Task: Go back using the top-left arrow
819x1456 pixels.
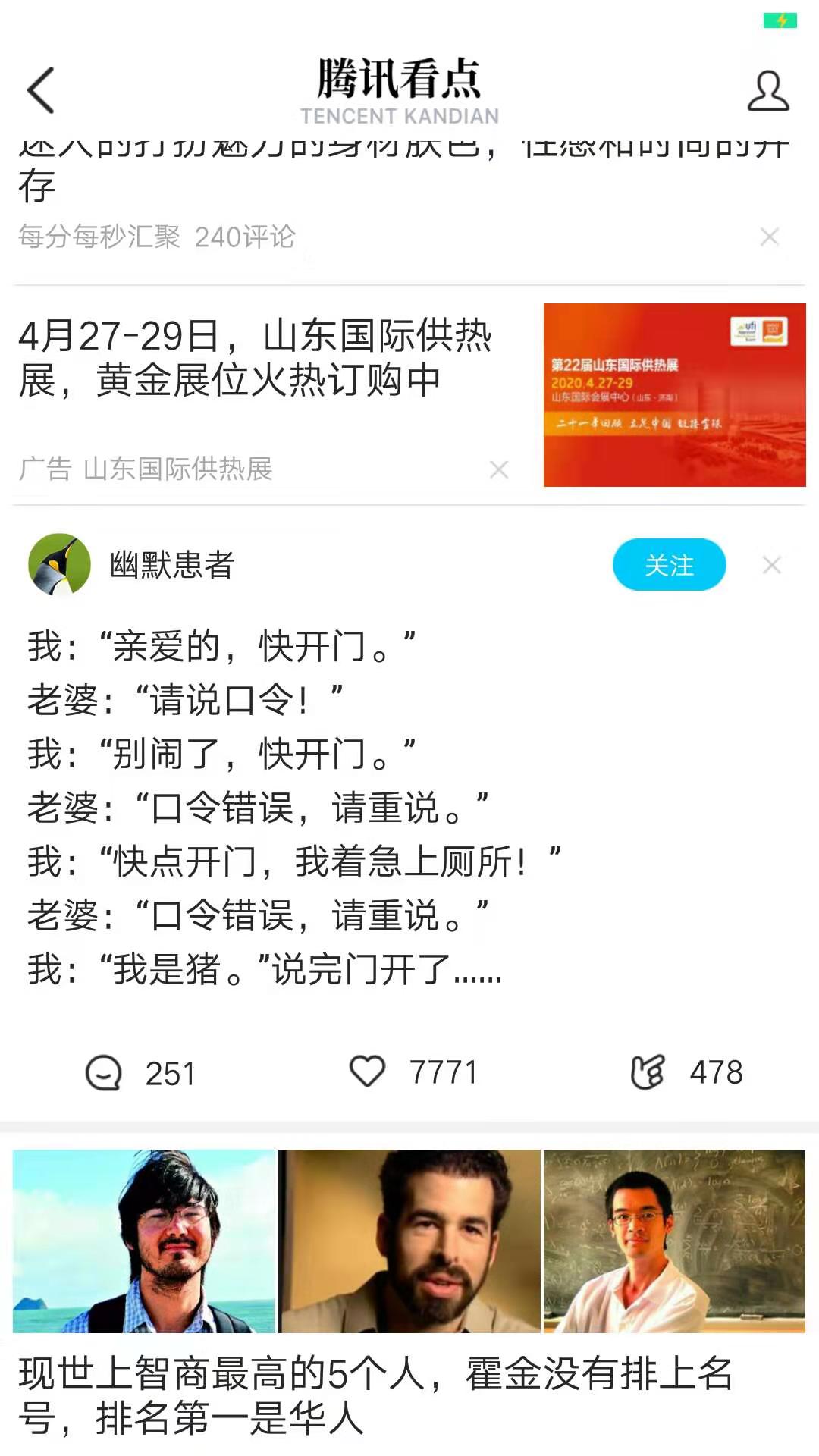Action: click(41, 90)
